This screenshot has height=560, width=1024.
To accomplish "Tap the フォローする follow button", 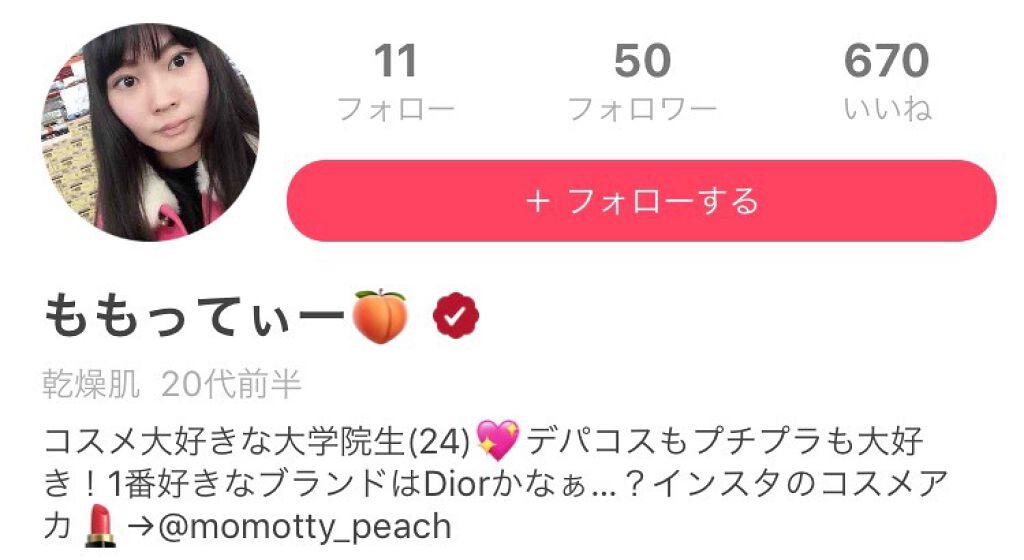I will [641, 201].
